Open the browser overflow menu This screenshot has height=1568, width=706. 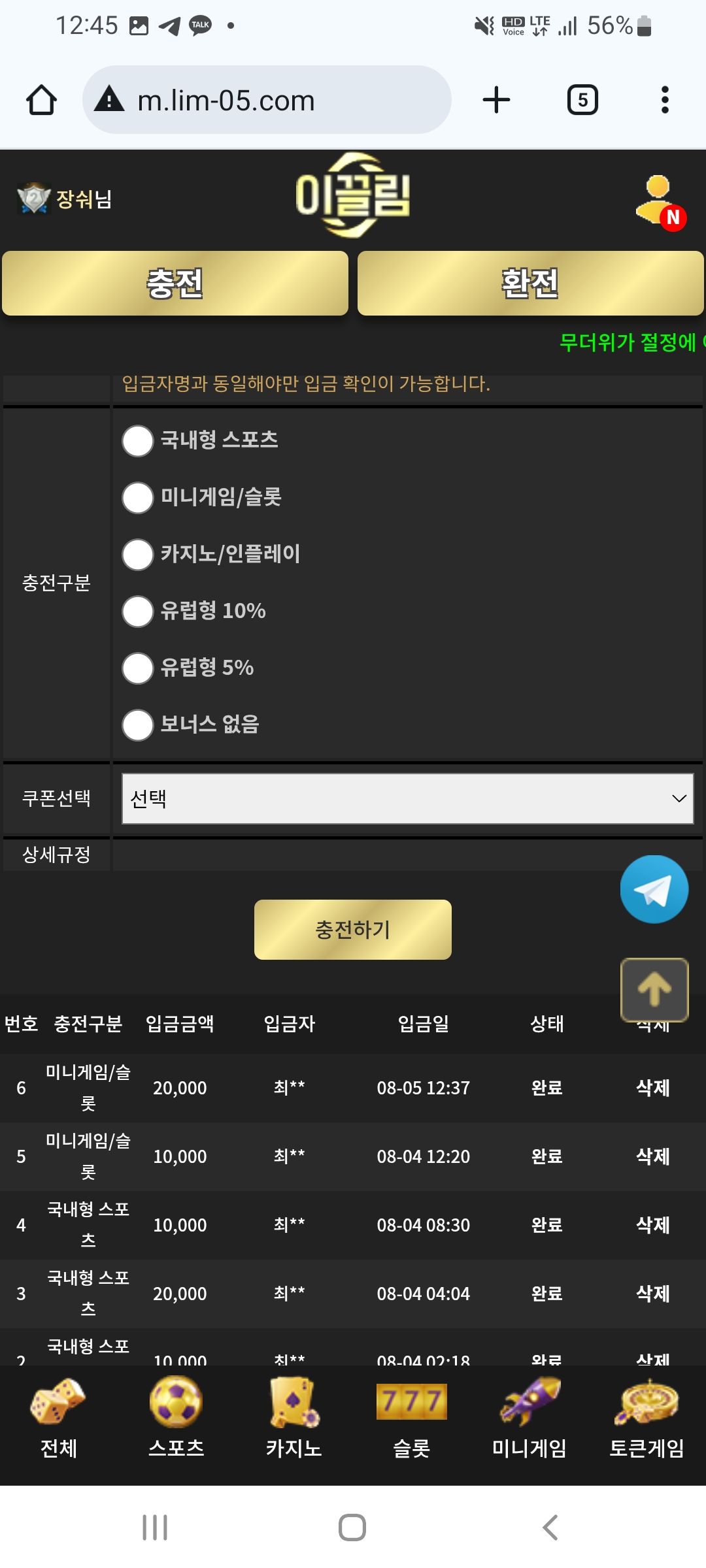point(665,100)
